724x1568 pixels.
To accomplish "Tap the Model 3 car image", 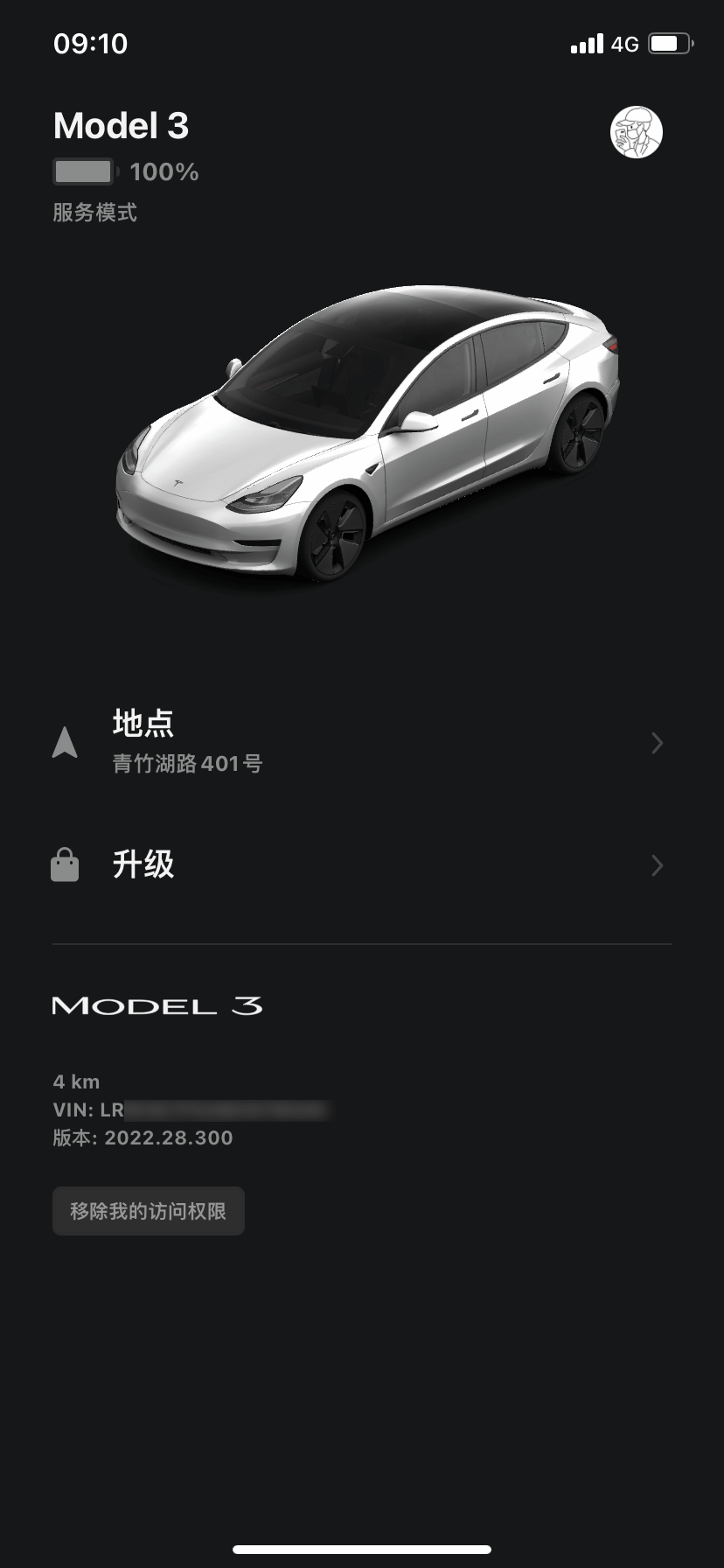I will 367,433.
